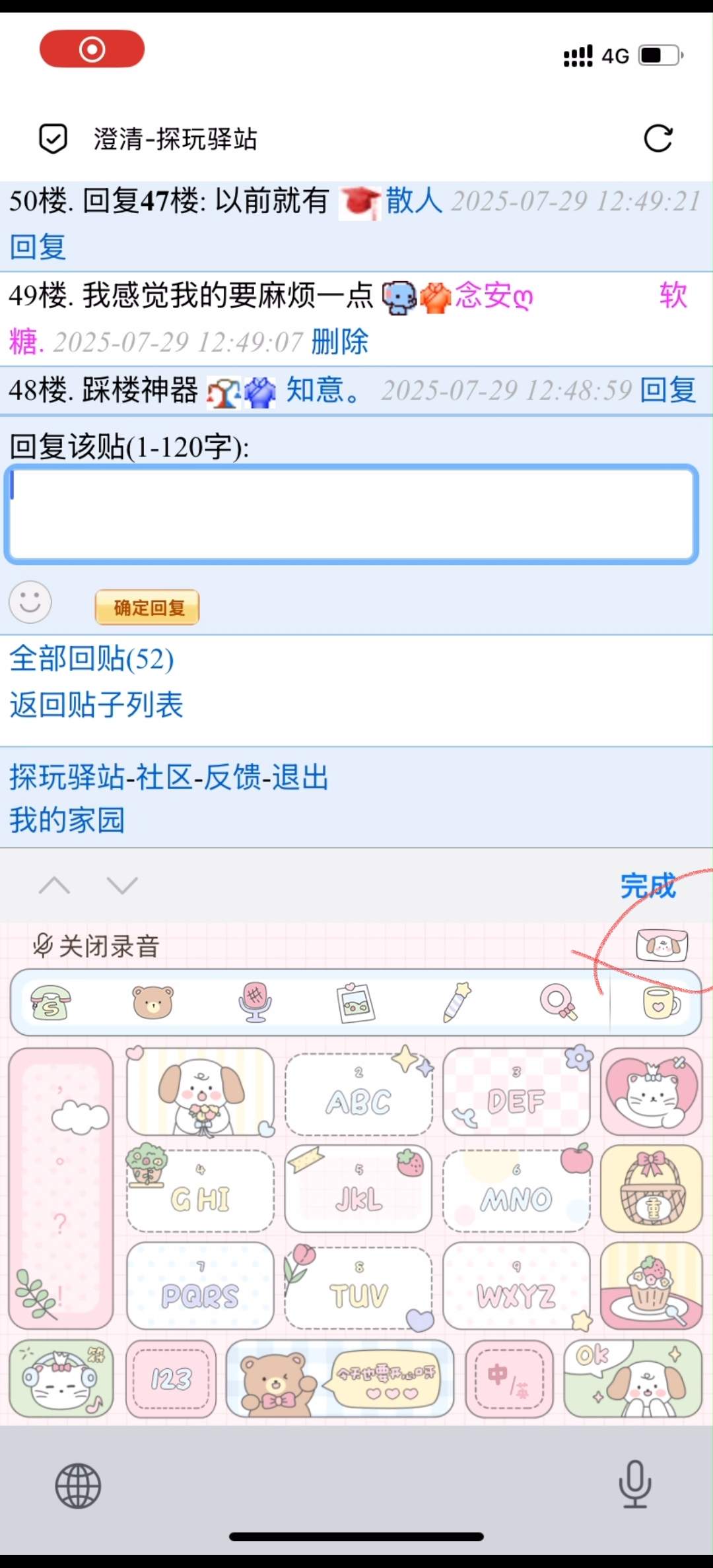Image resolution: width=713 pixels, height=1568 pixels.
Task: Go to 返回贴子列表
Action: (x=96, y=705)
